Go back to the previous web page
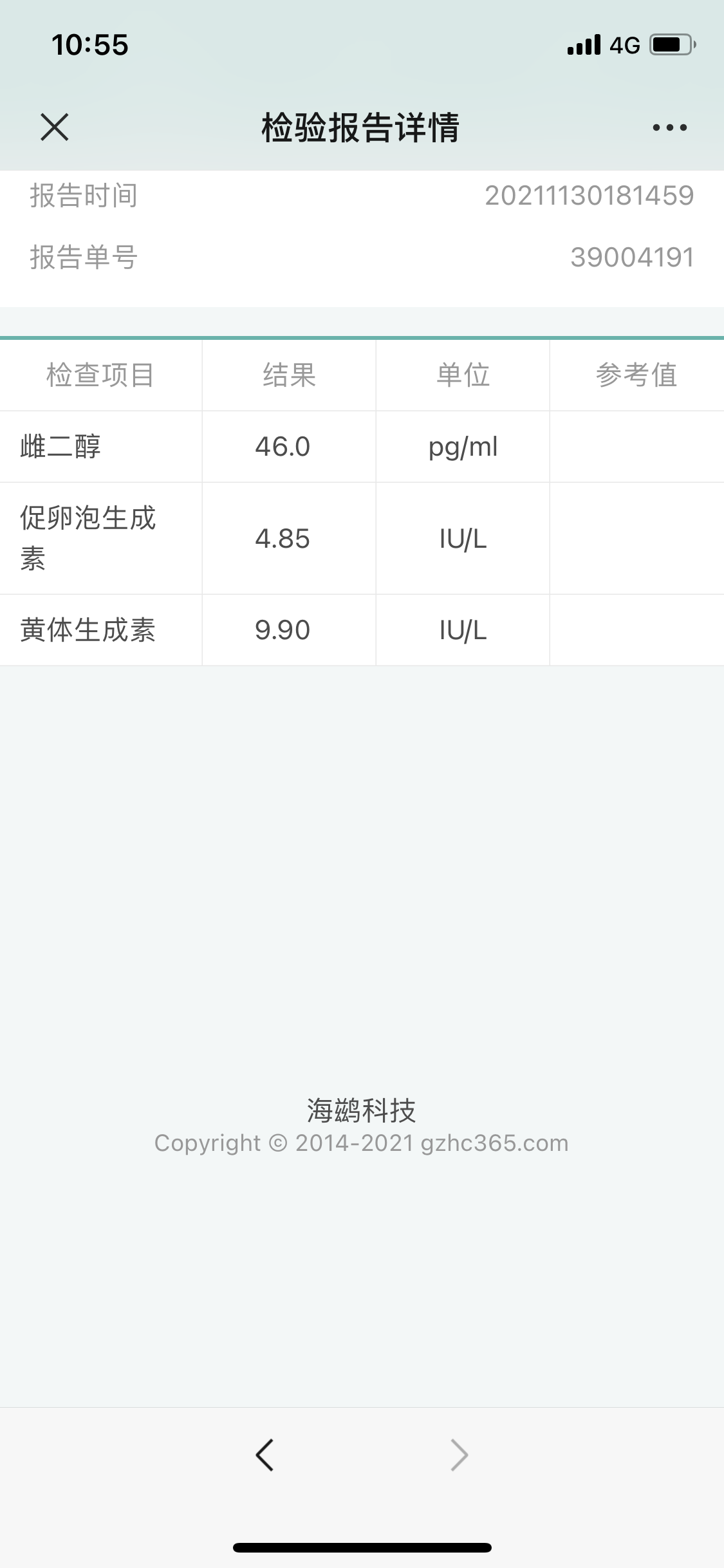This screenshot has height=1568, width=724. pyautogui.click(x=265, y=1455)
